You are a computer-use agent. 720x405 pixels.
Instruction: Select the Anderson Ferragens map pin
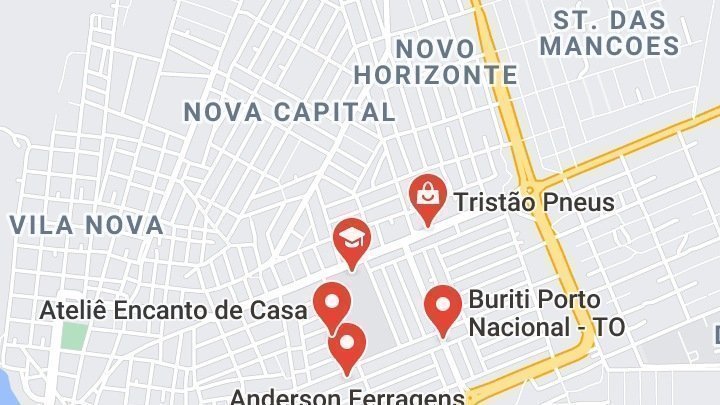coord(347,345)
